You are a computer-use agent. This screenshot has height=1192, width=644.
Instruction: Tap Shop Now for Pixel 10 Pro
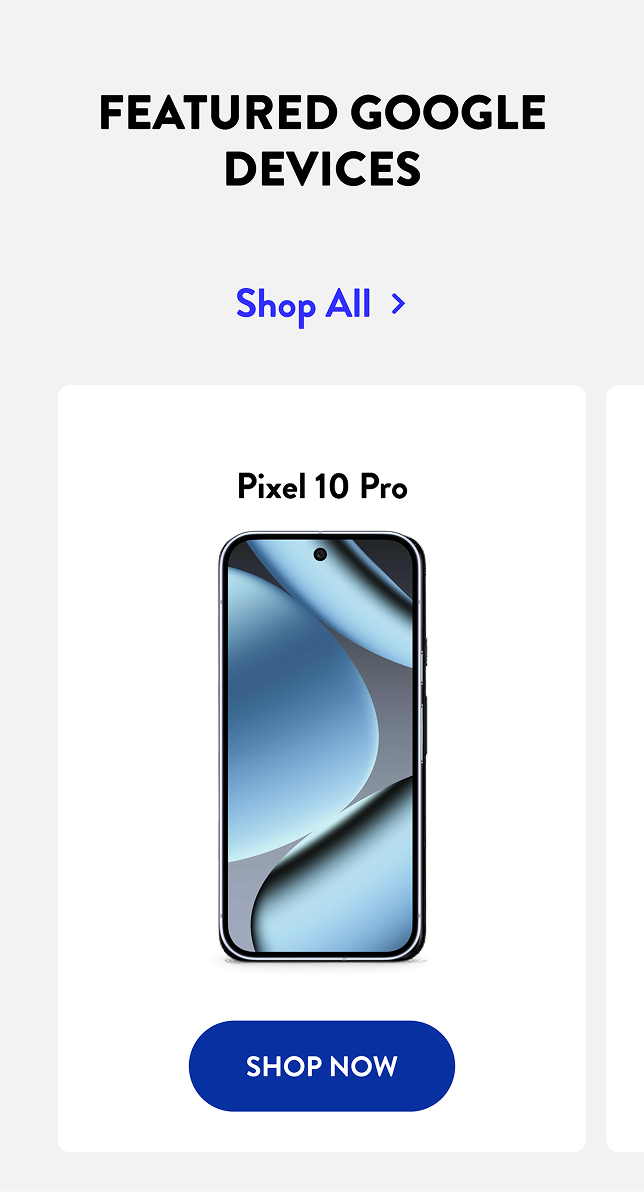322,1066
